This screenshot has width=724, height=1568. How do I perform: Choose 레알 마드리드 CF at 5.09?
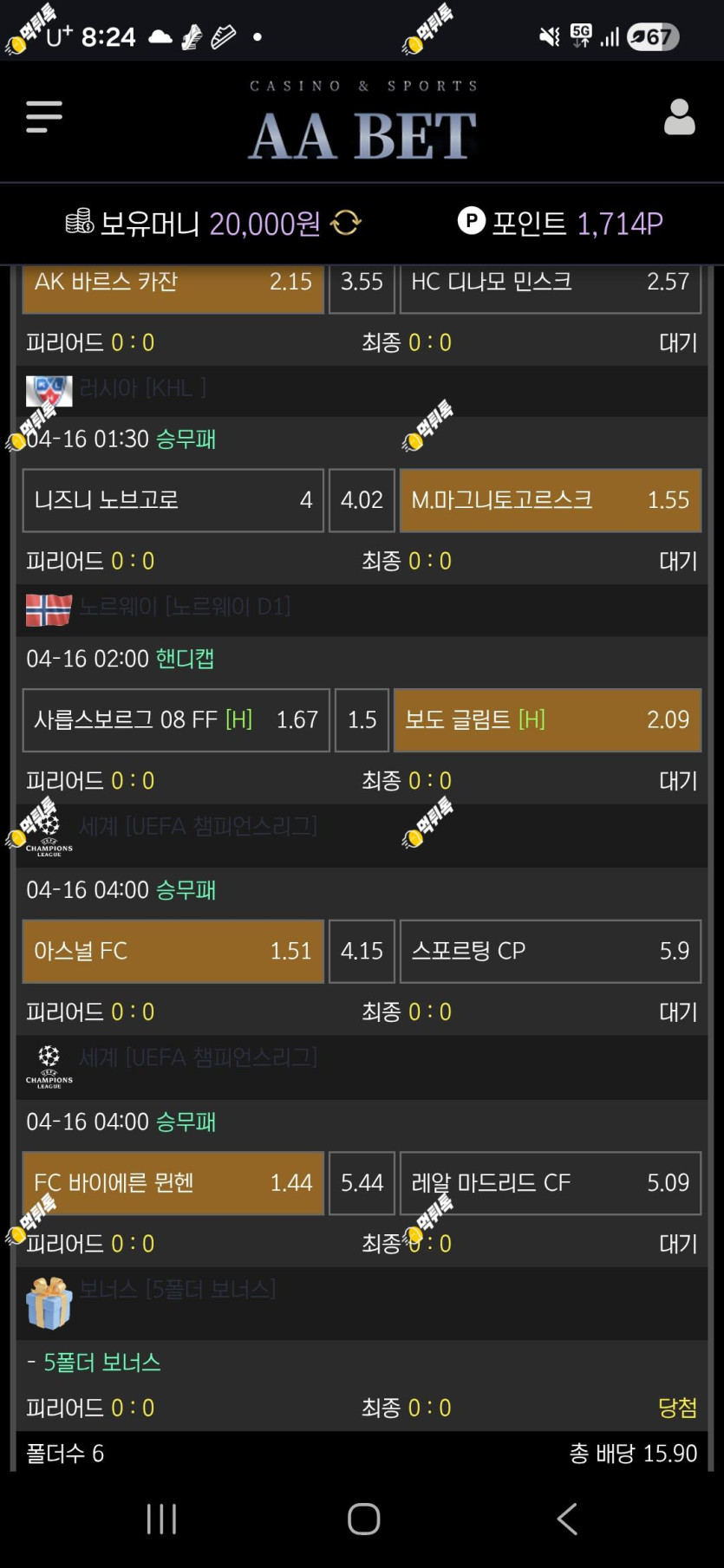[x=551, y=1183]
